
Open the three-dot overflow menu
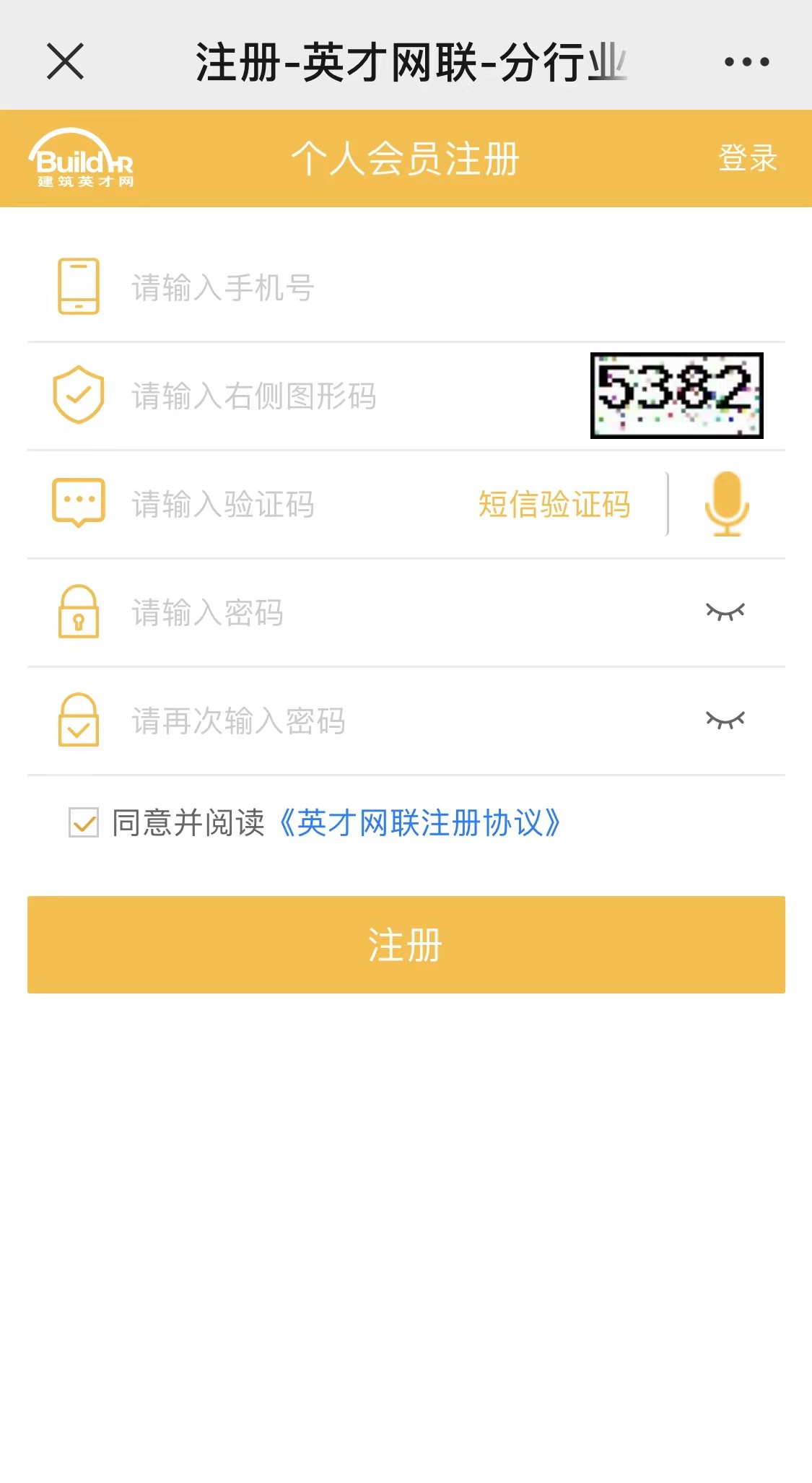point(746,62)
